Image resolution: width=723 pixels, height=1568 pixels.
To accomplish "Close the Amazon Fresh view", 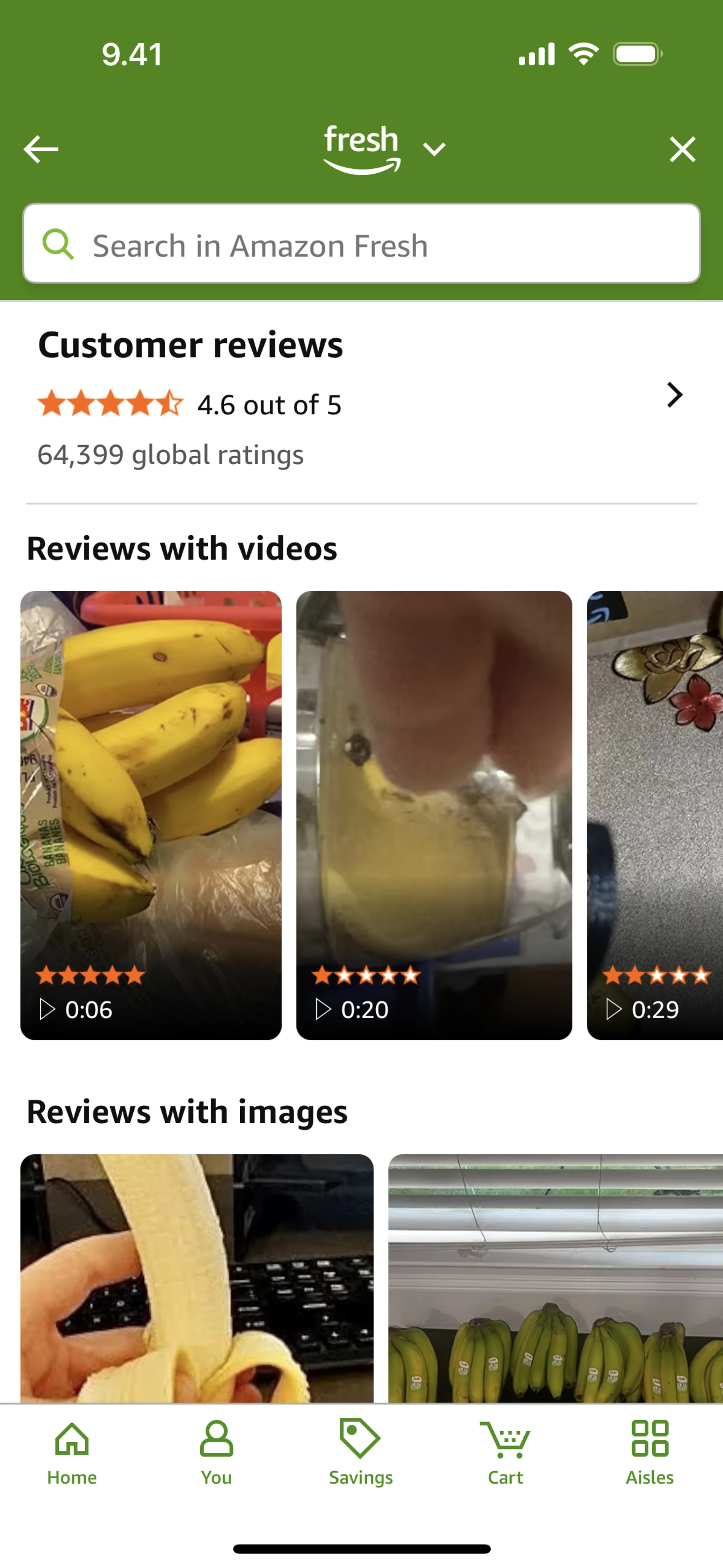I will point(682,149).
